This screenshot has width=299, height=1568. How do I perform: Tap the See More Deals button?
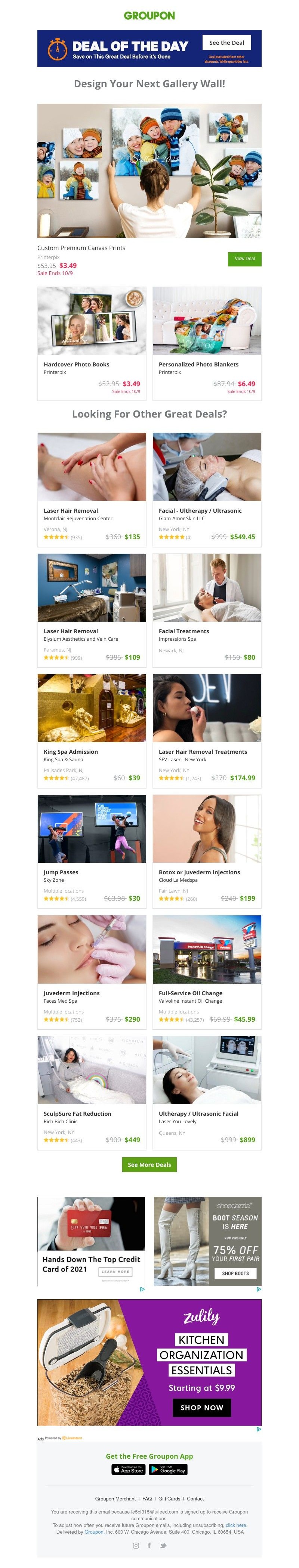click(x=149, y=1165)
